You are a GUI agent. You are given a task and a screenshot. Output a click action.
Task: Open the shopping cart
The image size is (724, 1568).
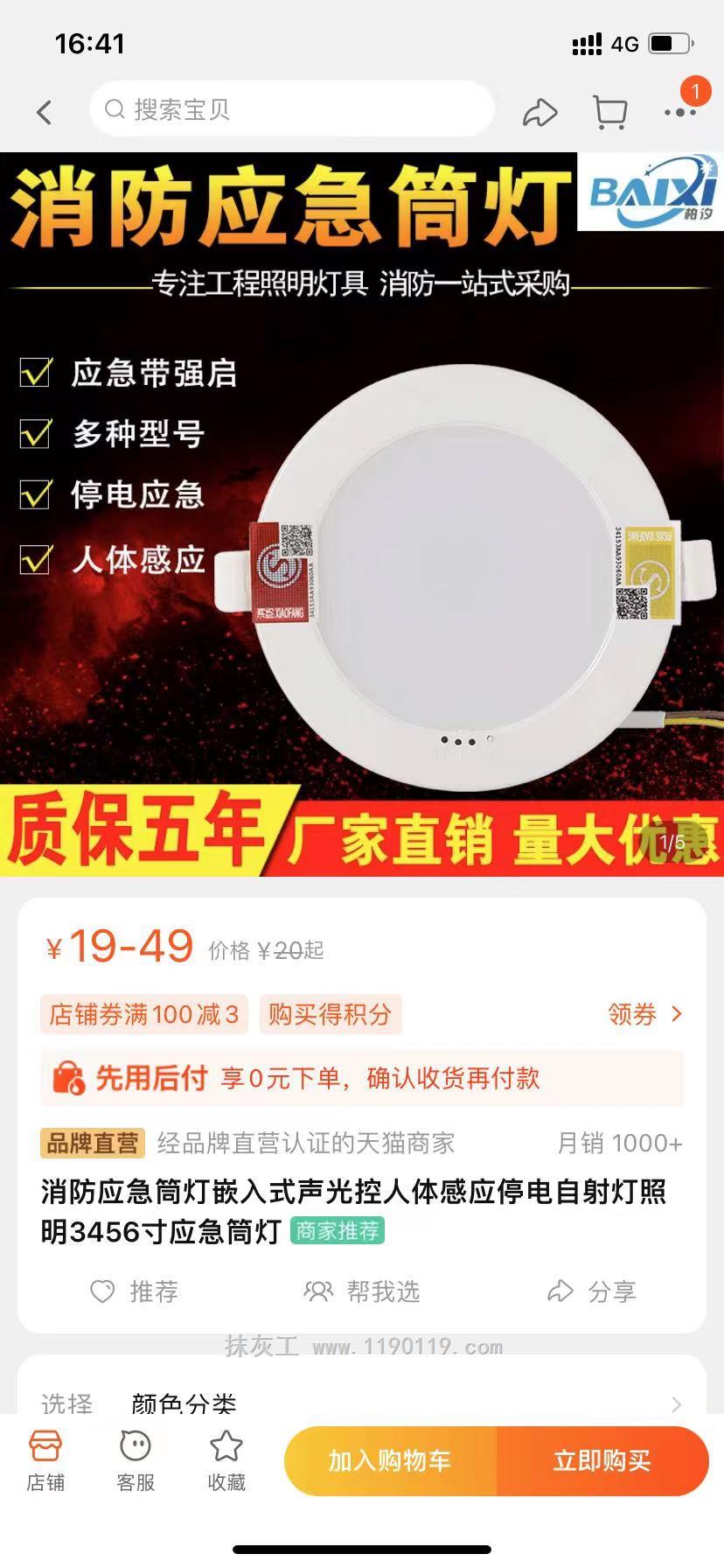(x=609, y=112)
